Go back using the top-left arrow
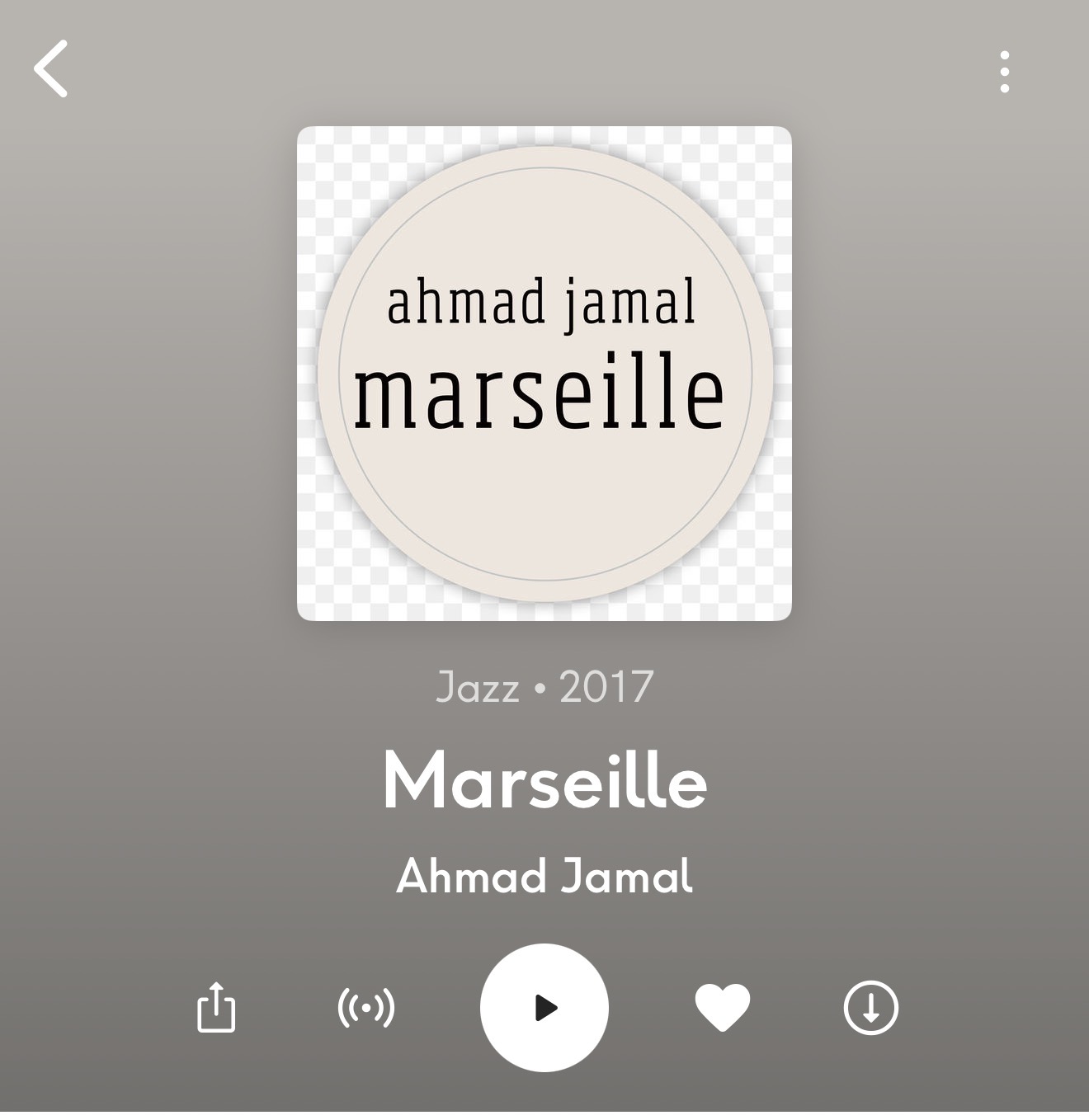 point(51,69)
